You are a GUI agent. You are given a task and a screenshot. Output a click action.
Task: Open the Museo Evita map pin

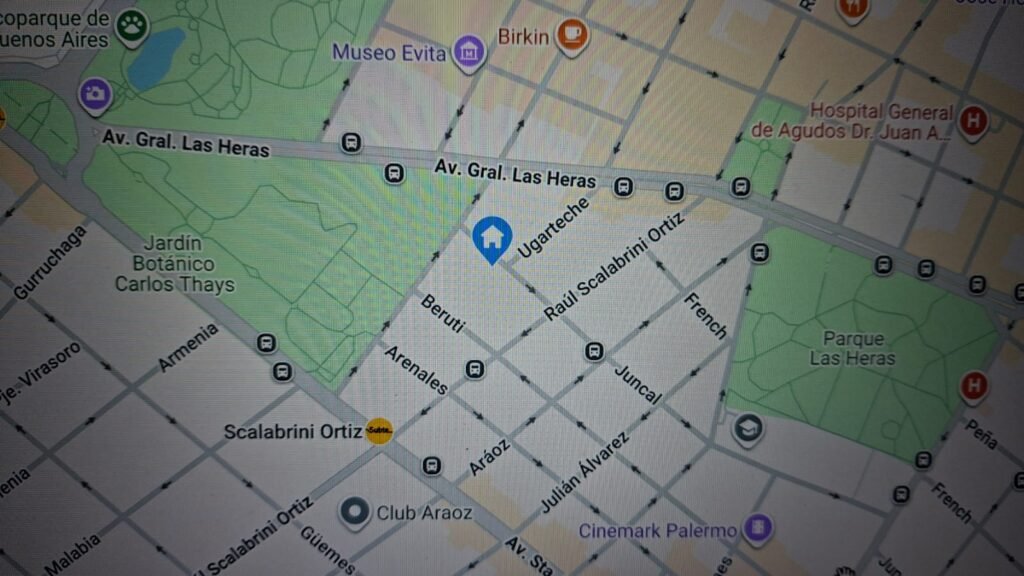[x=469, y=52]
